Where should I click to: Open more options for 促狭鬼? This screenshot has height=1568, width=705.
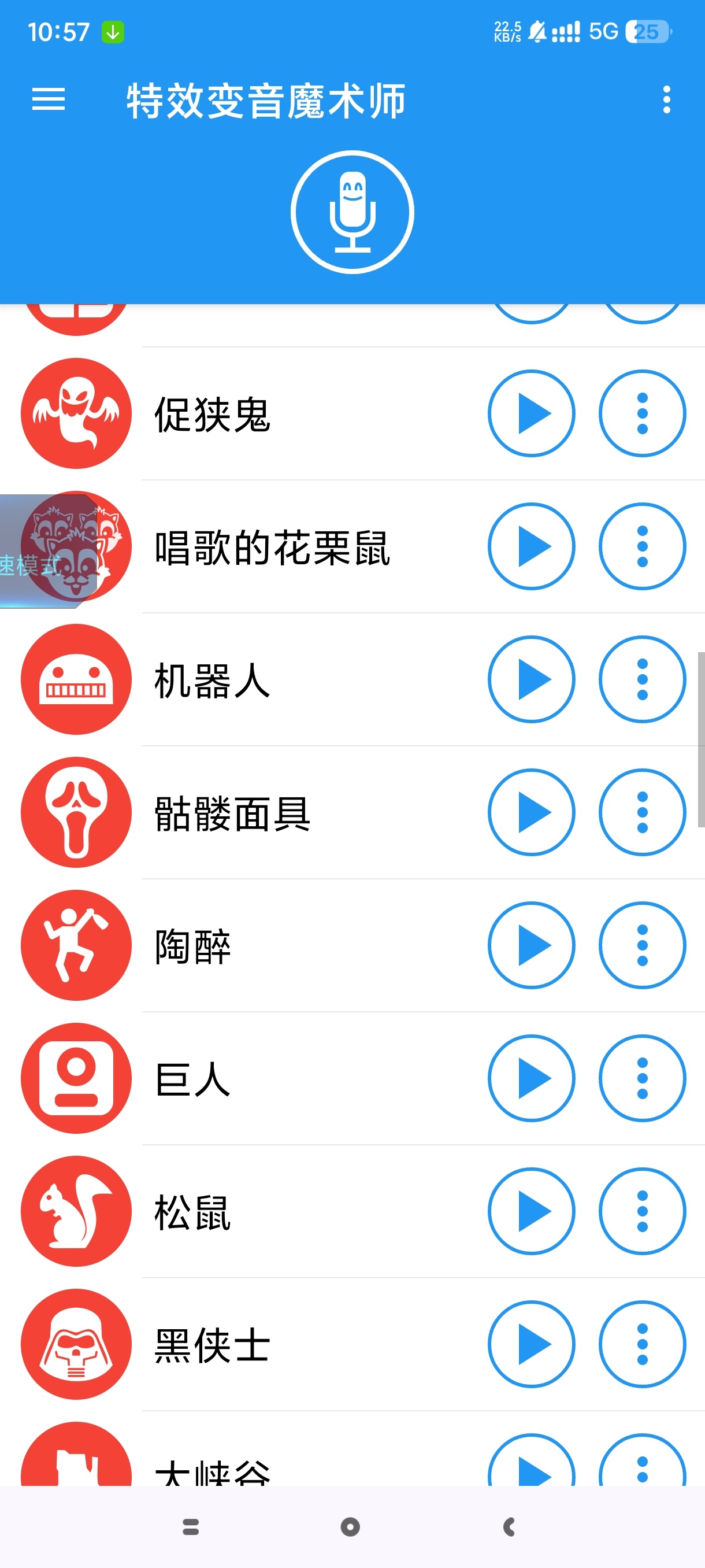[x=643, y=413]
